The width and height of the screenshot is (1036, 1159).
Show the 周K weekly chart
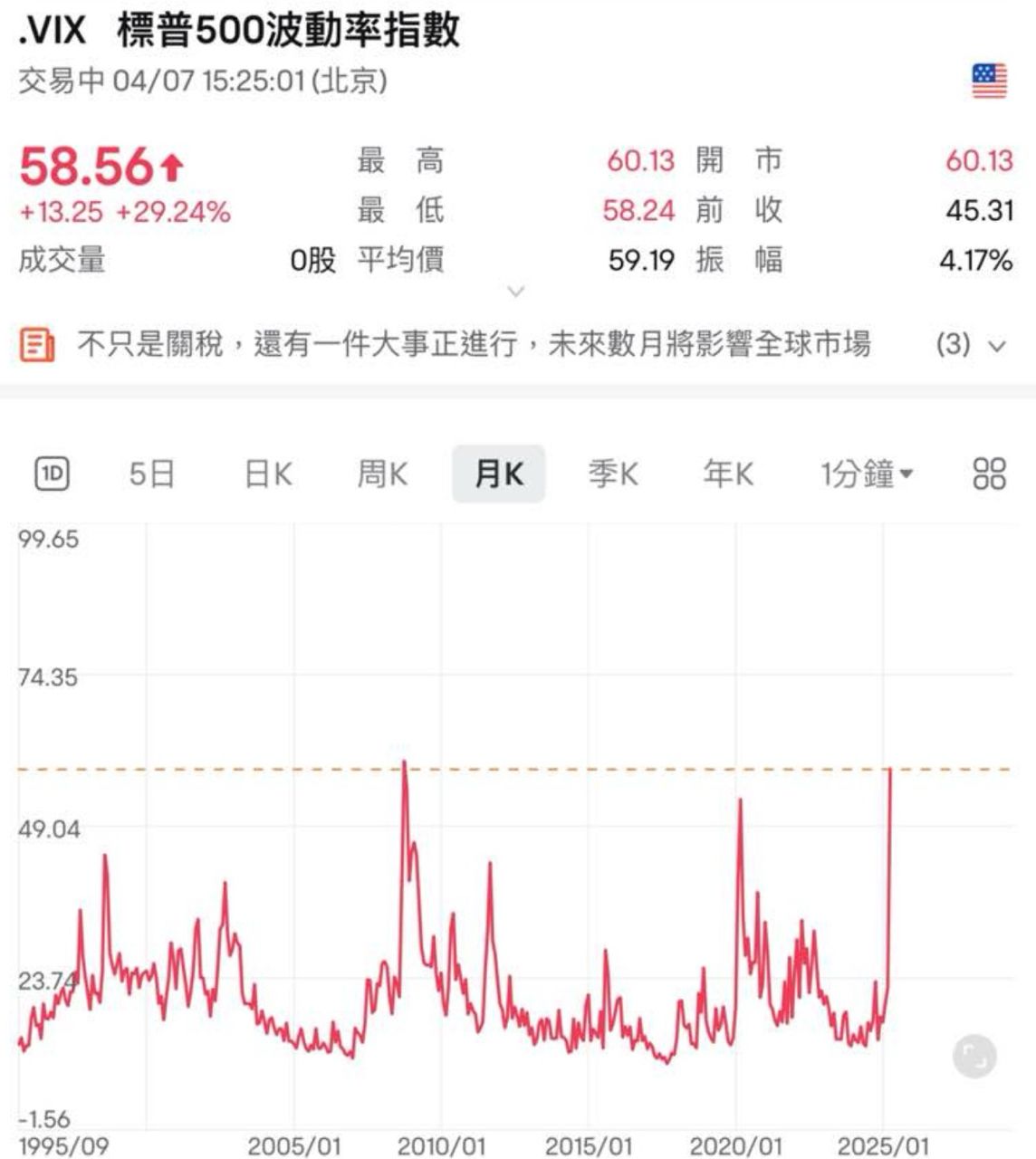pyautogui.click(x=383, y=474)
